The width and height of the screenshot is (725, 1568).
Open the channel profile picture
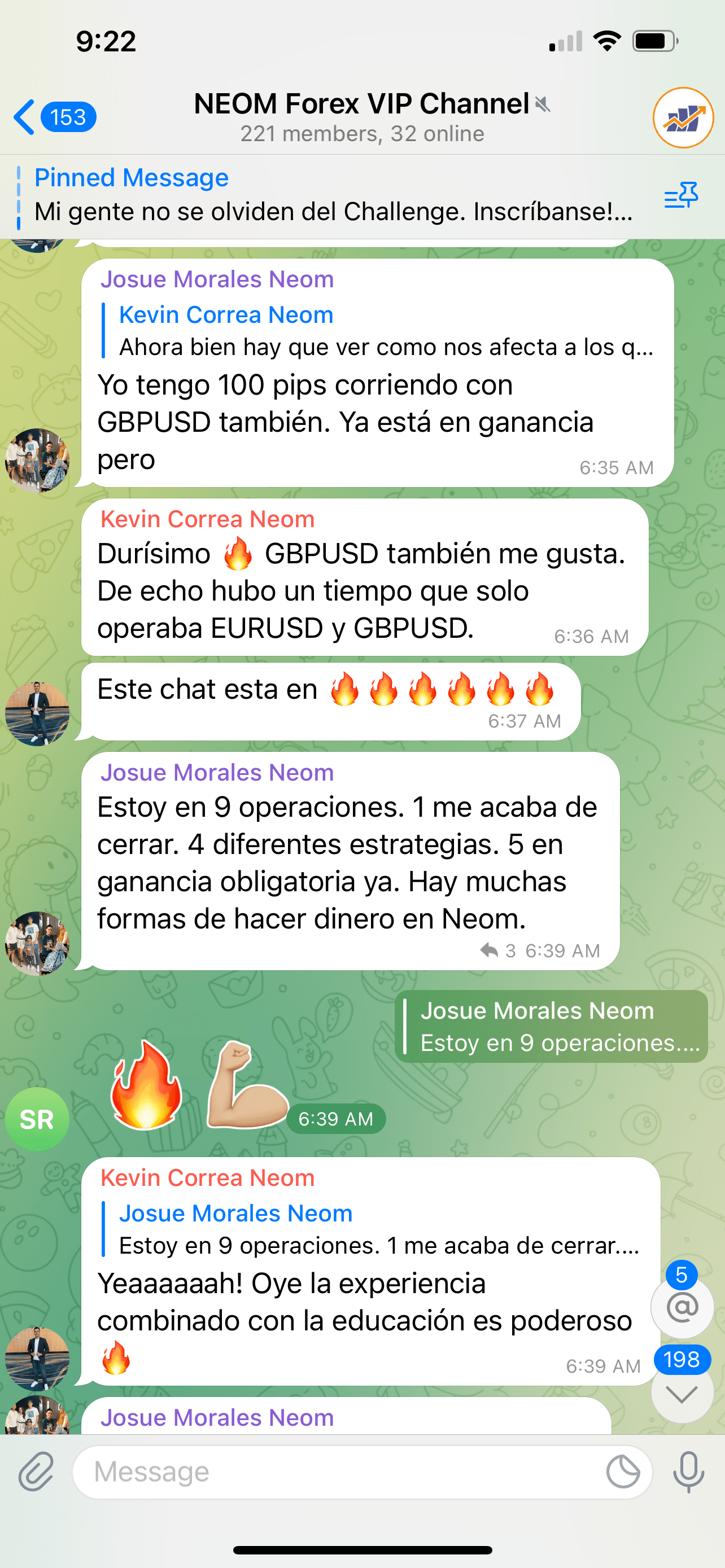pos(683,117)
